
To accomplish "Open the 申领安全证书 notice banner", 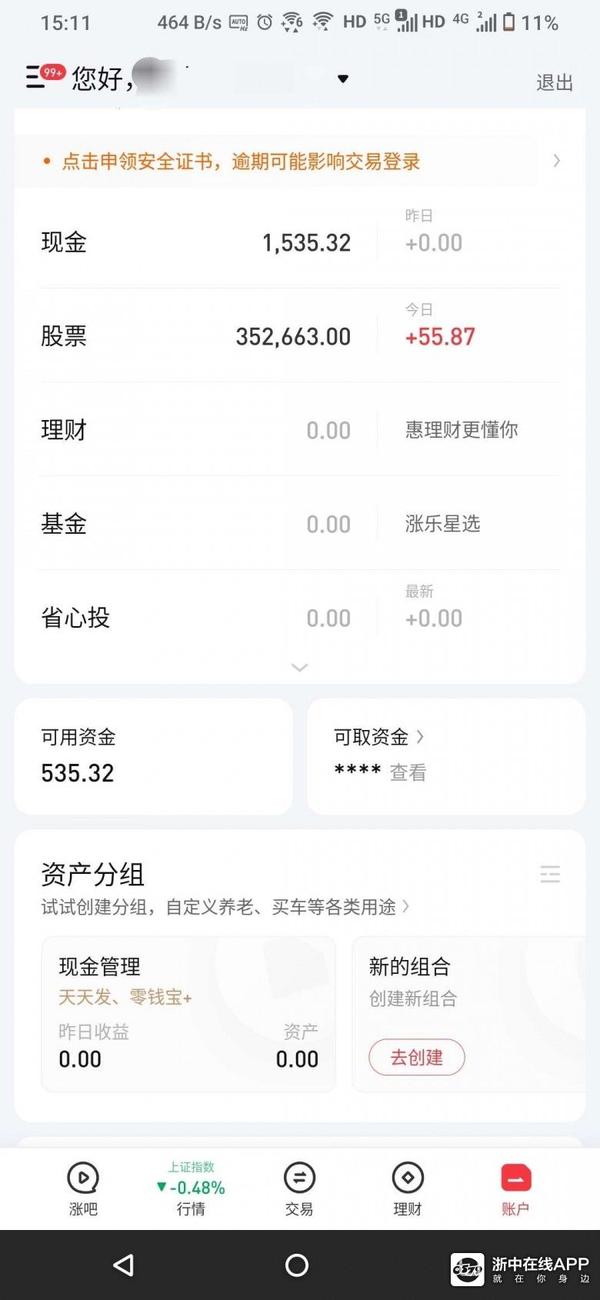I will (300, 161).
